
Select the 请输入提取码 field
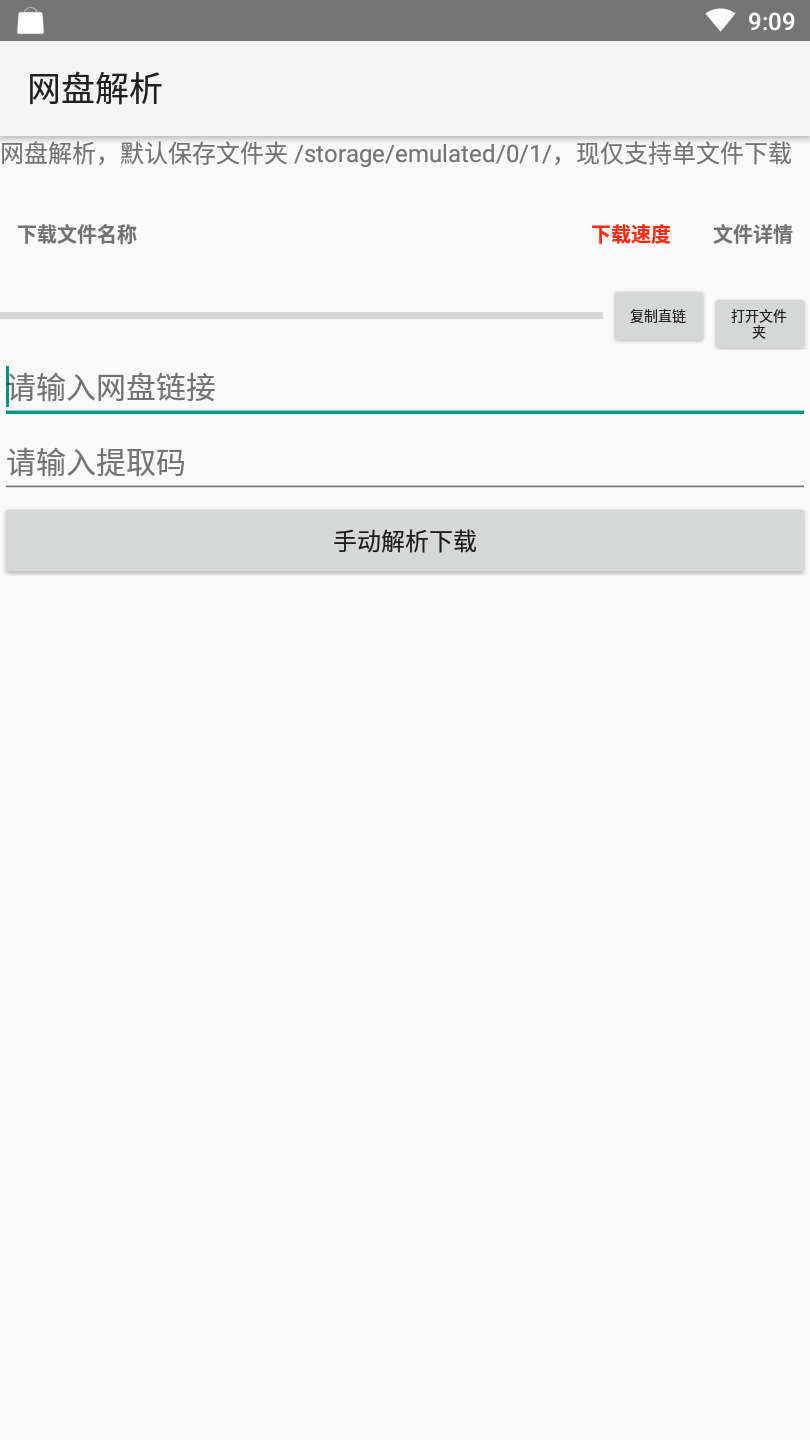[x=404, y=463]
